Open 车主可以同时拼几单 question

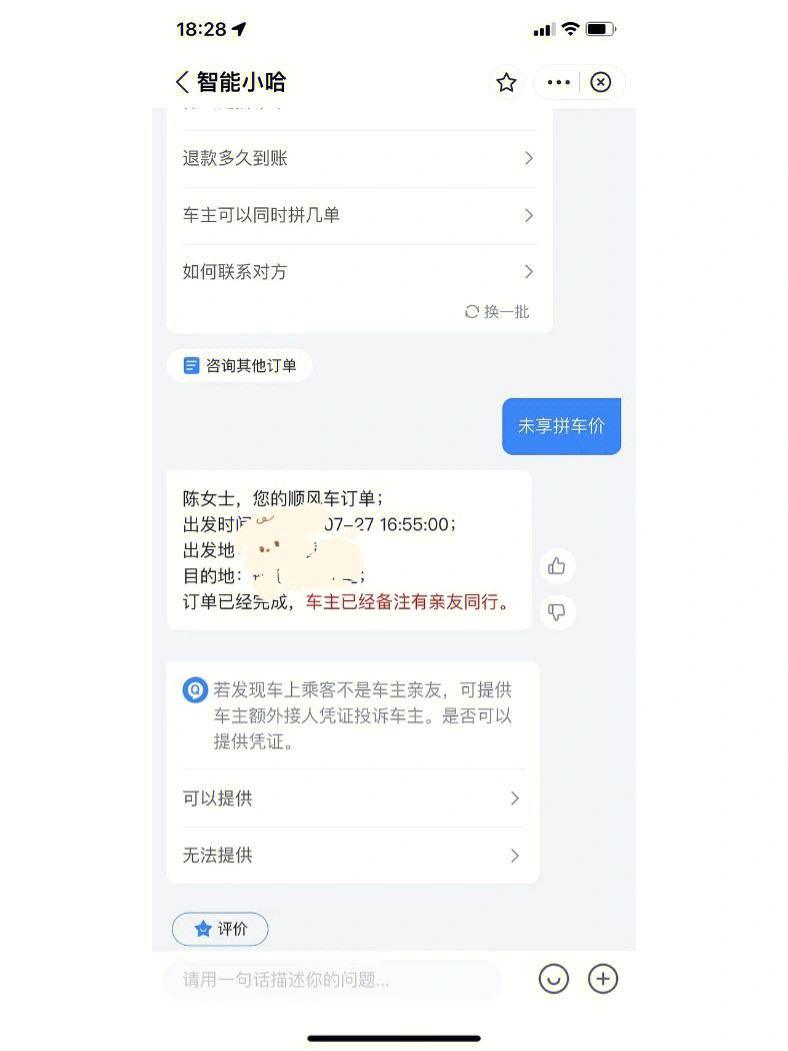pos(358,215)
